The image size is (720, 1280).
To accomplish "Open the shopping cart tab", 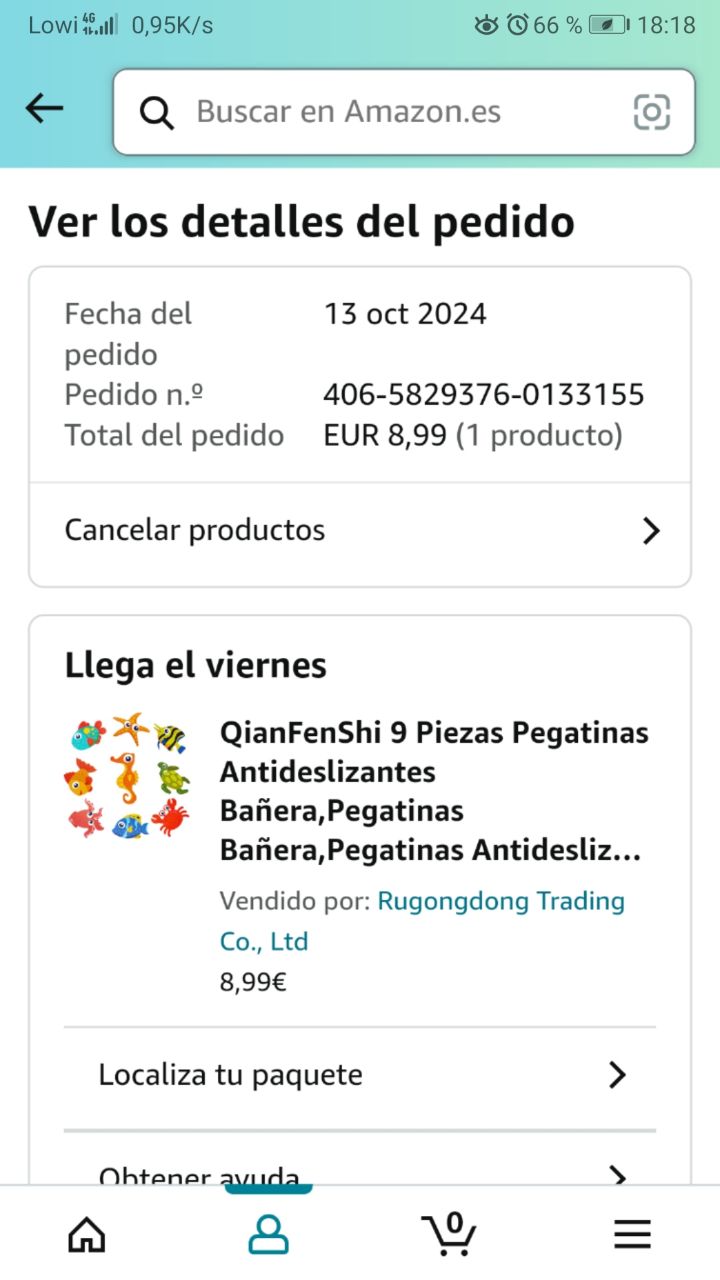I will (449, 1235).
